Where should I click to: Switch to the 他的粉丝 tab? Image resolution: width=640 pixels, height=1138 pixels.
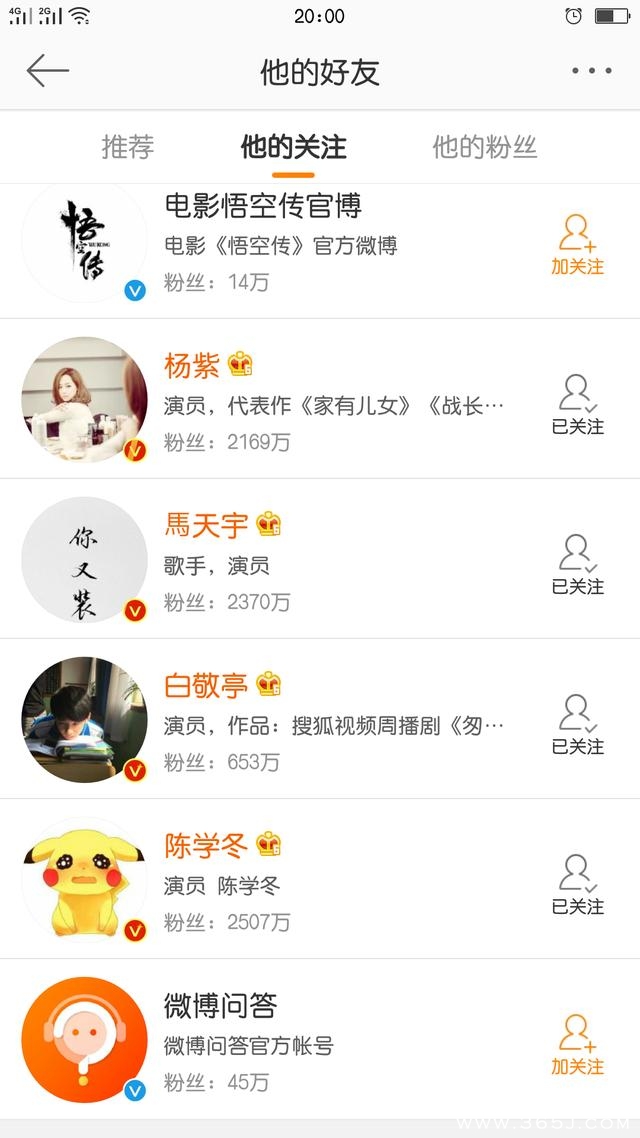(x=484, y=148)
